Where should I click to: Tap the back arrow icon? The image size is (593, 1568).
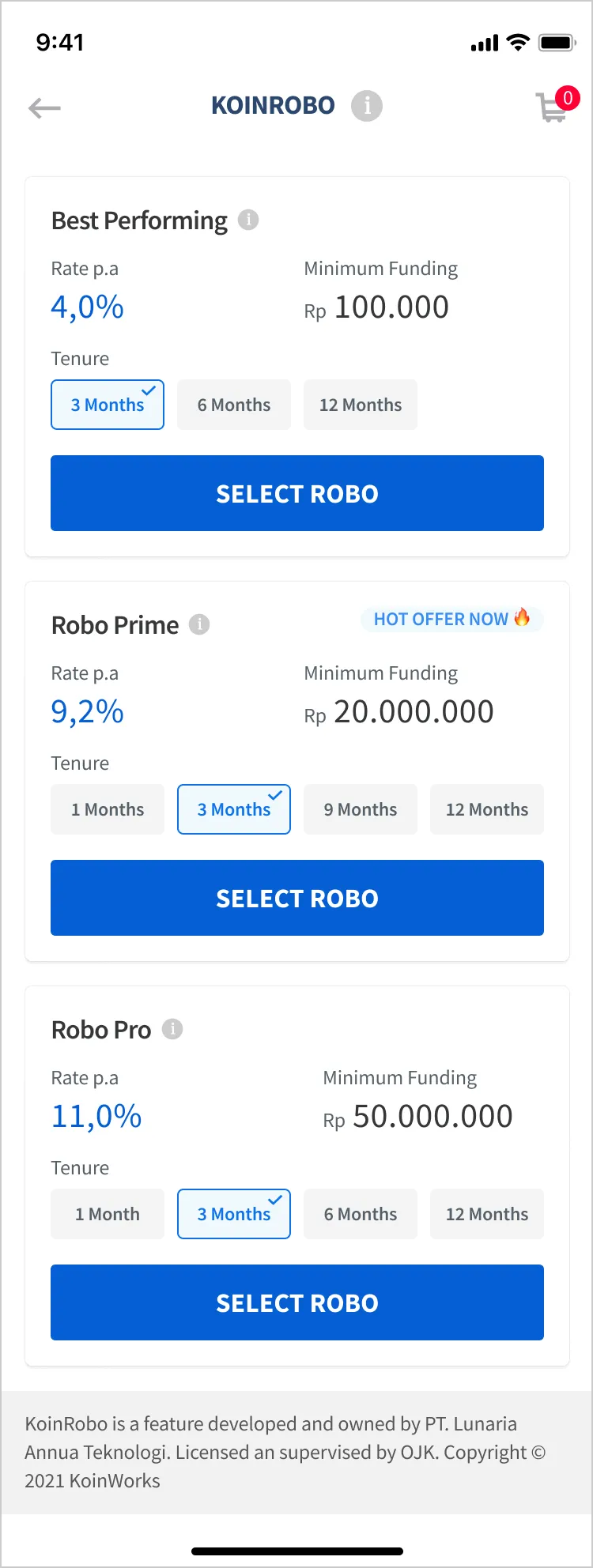coord(44,107)
